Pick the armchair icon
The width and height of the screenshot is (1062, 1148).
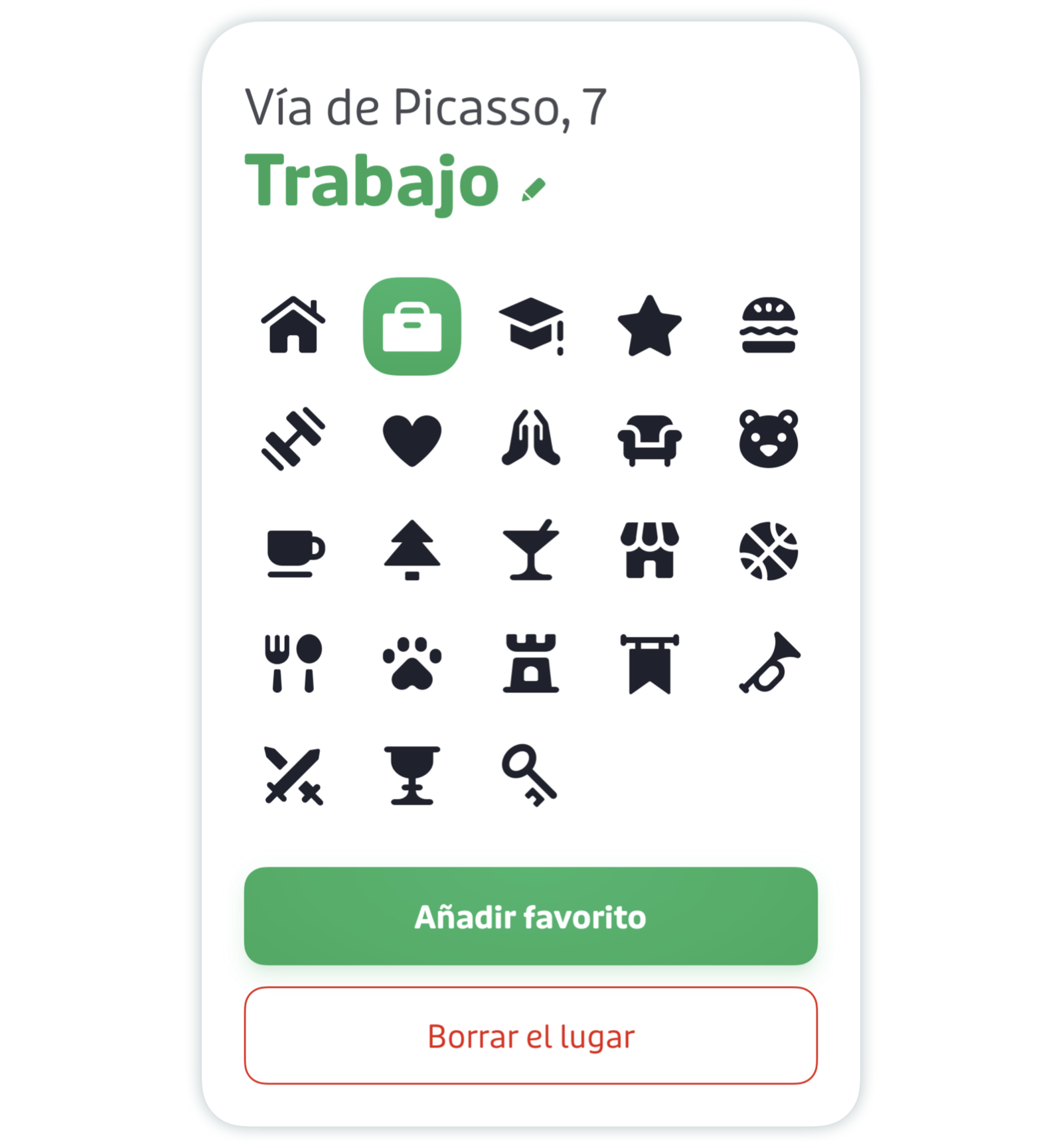click(649, 439)
